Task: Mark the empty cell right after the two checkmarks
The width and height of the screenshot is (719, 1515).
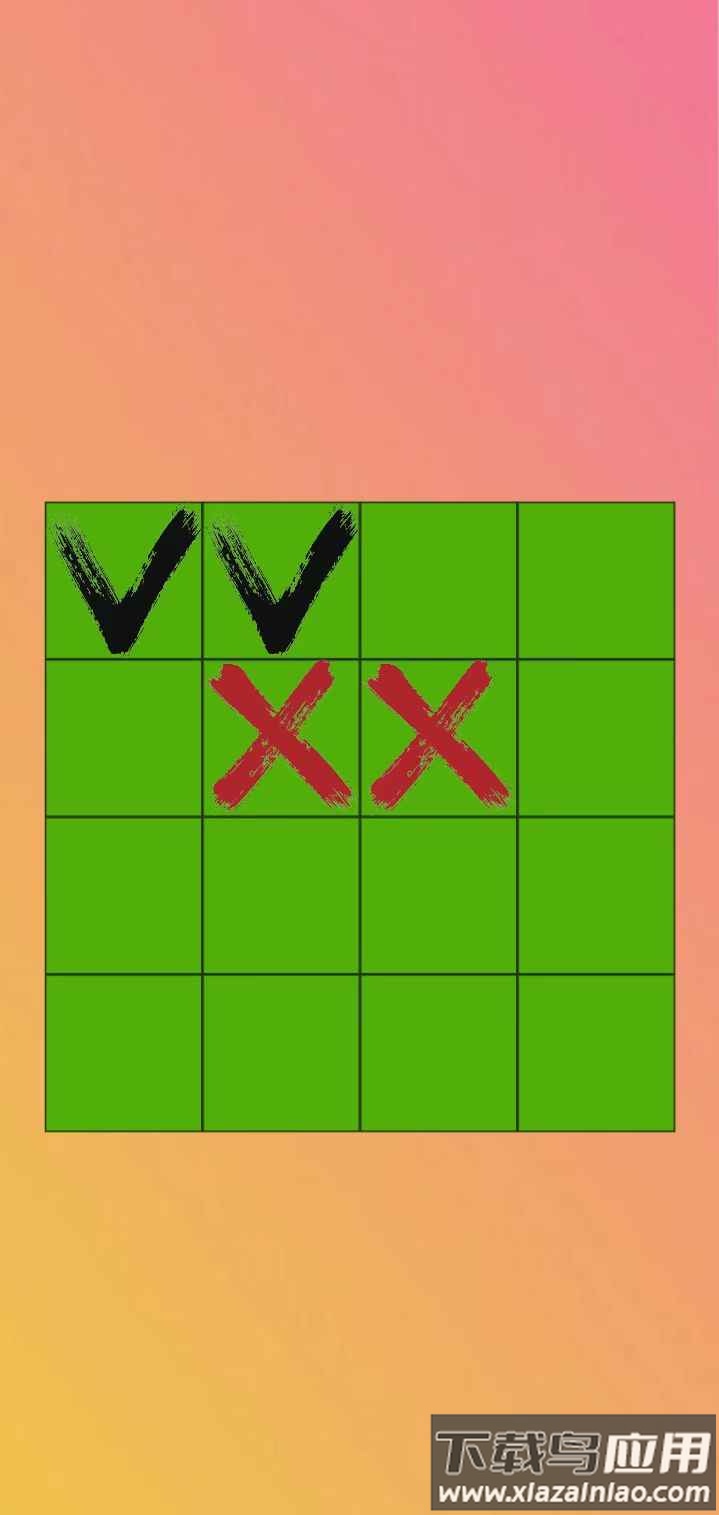Action: coord(439,580)
